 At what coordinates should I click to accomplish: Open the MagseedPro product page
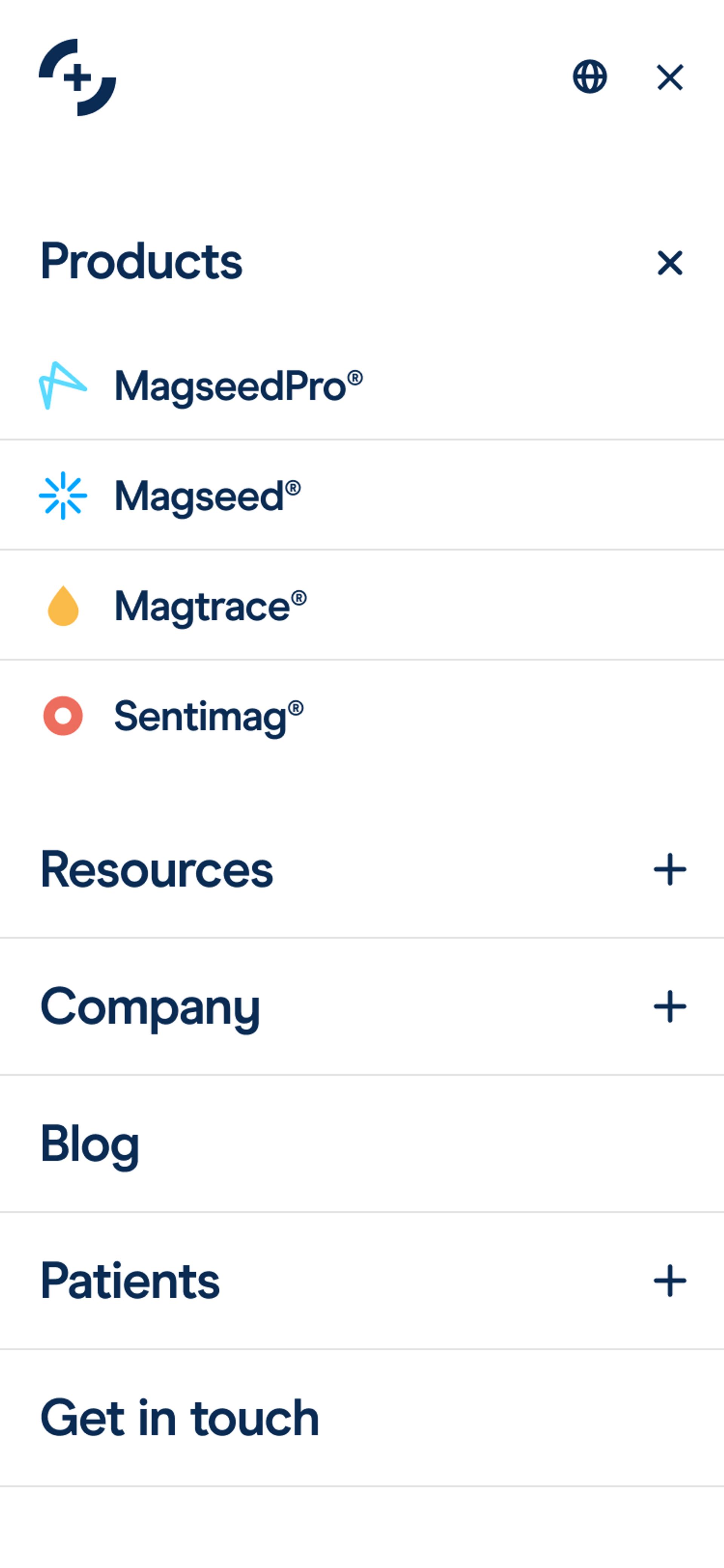[x=238, y=387]
